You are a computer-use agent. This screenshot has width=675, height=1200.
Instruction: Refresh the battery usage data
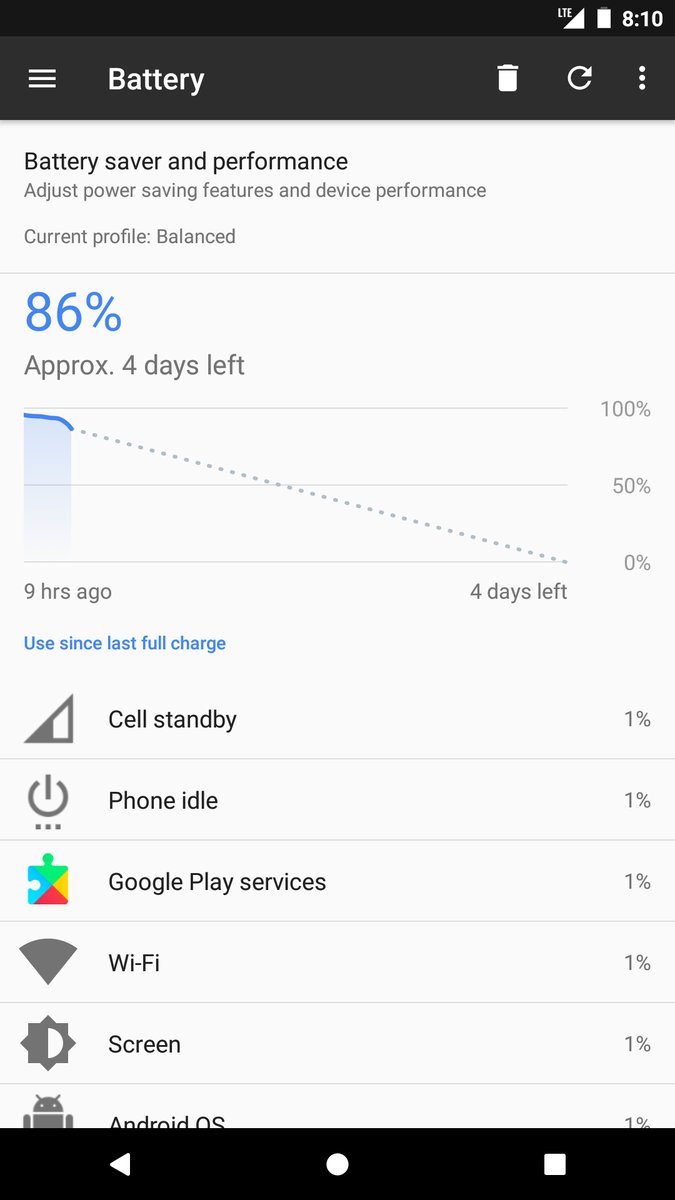(x=580, y=78)
